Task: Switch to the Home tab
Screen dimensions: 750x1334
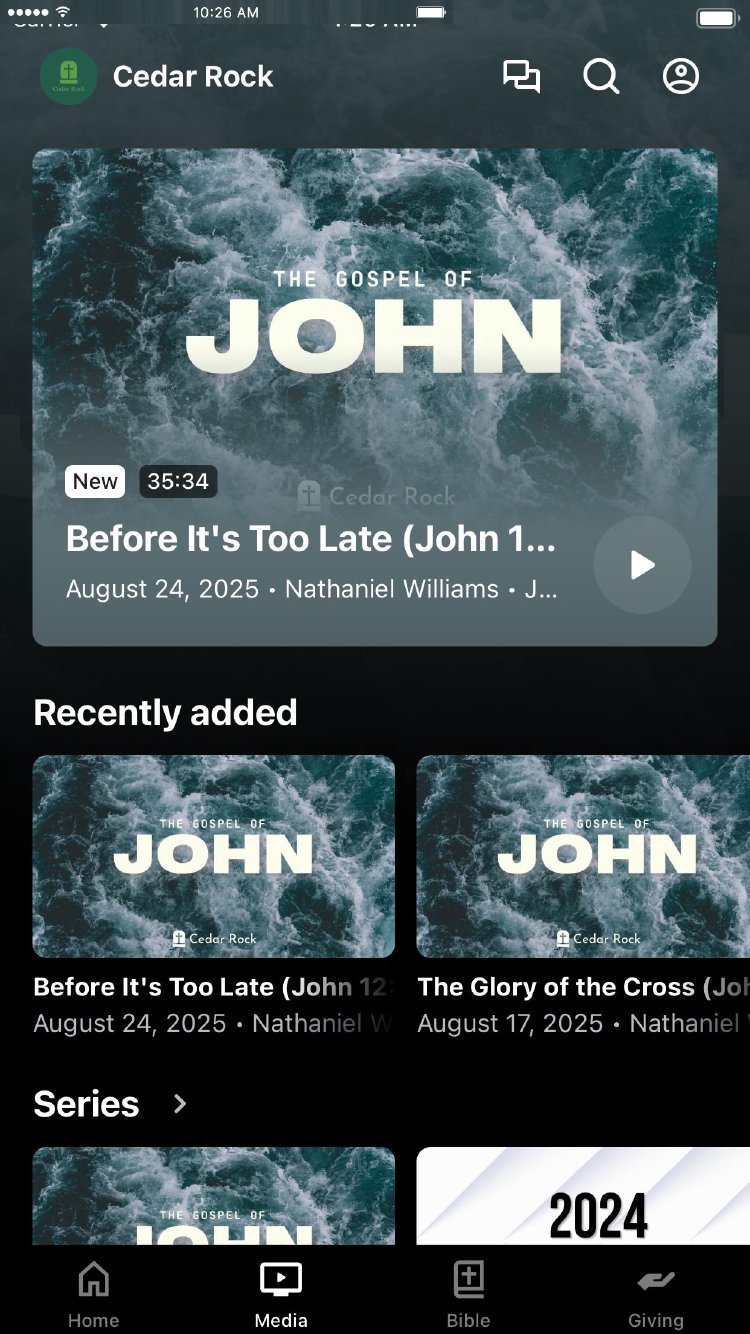Action: pos(93,1294)
